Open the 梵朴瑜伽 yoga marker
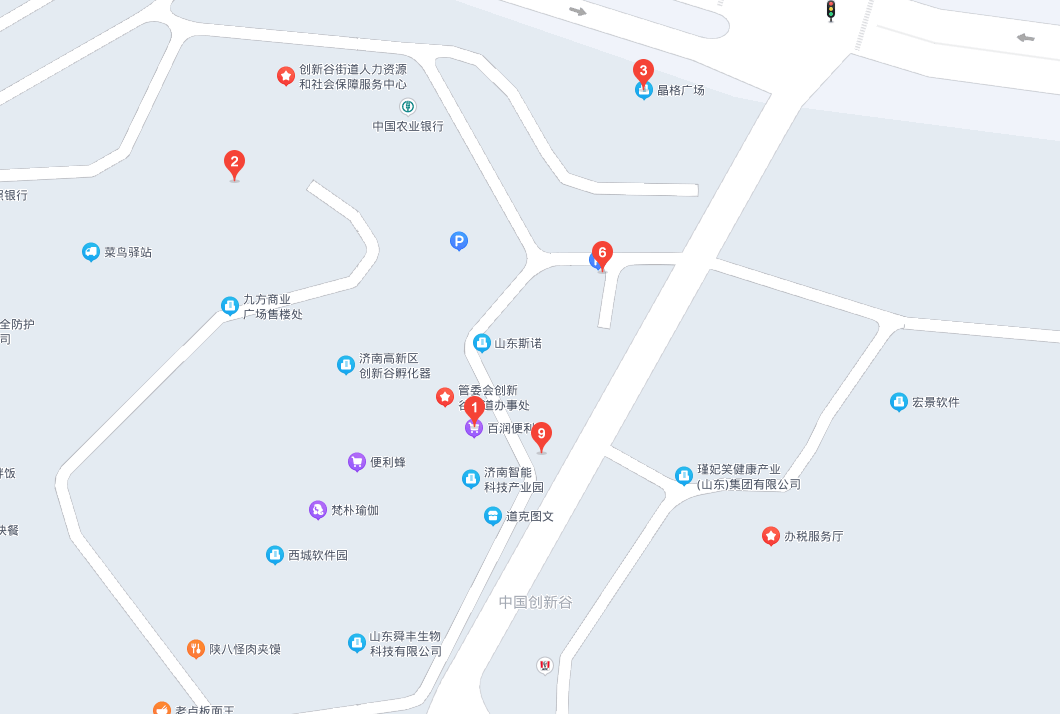The image size is (1060, 714). coord(317,510)
